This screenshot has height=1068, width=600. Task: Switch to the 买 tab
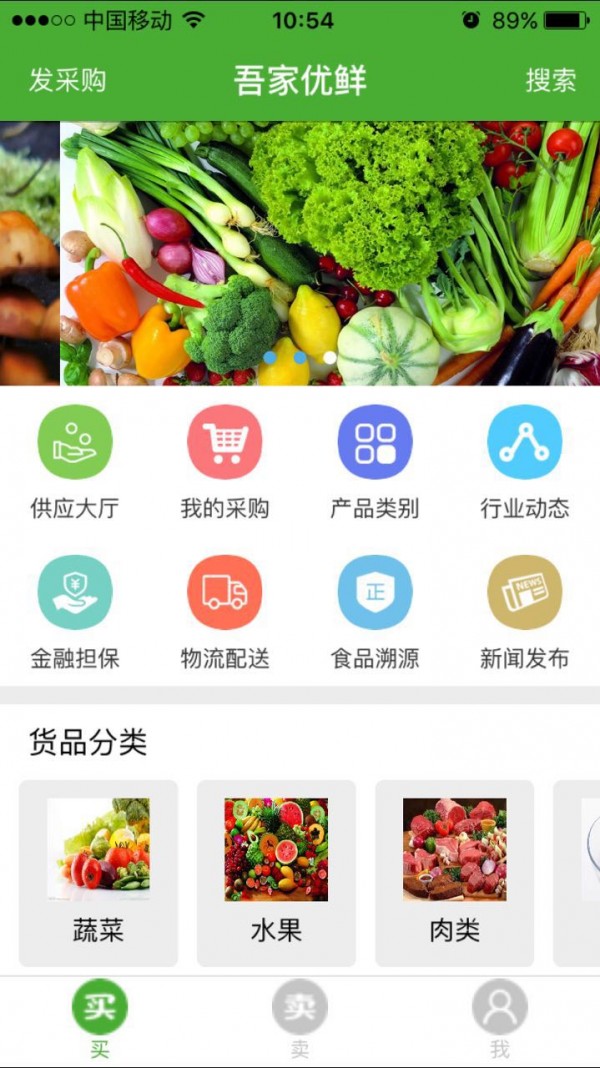click(x=100, y=1018)
